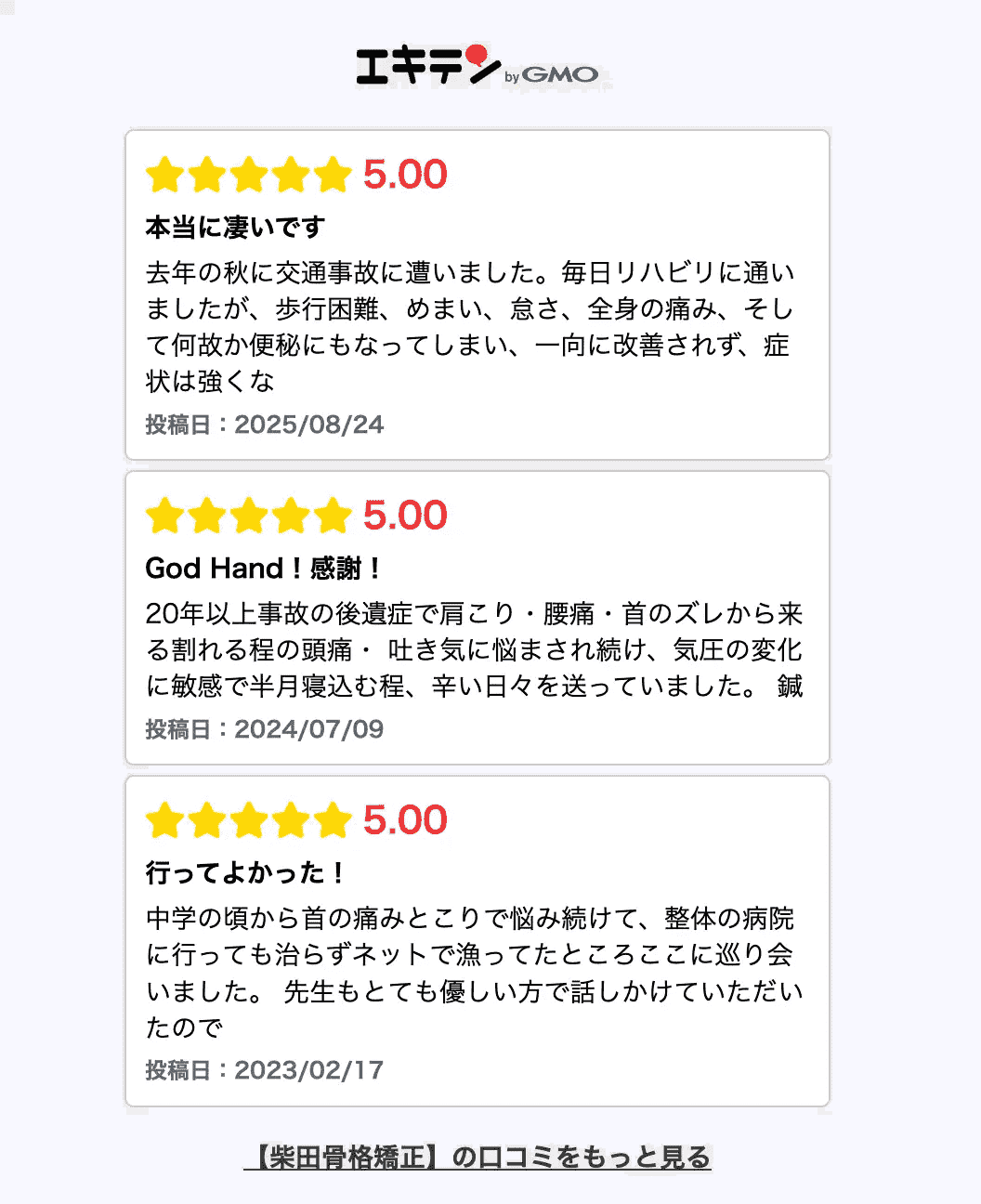Click the 投稿日：2025/08/24 date label
Screen dimensions: 981x1204
pyautogui.click(x=266, y=425)
